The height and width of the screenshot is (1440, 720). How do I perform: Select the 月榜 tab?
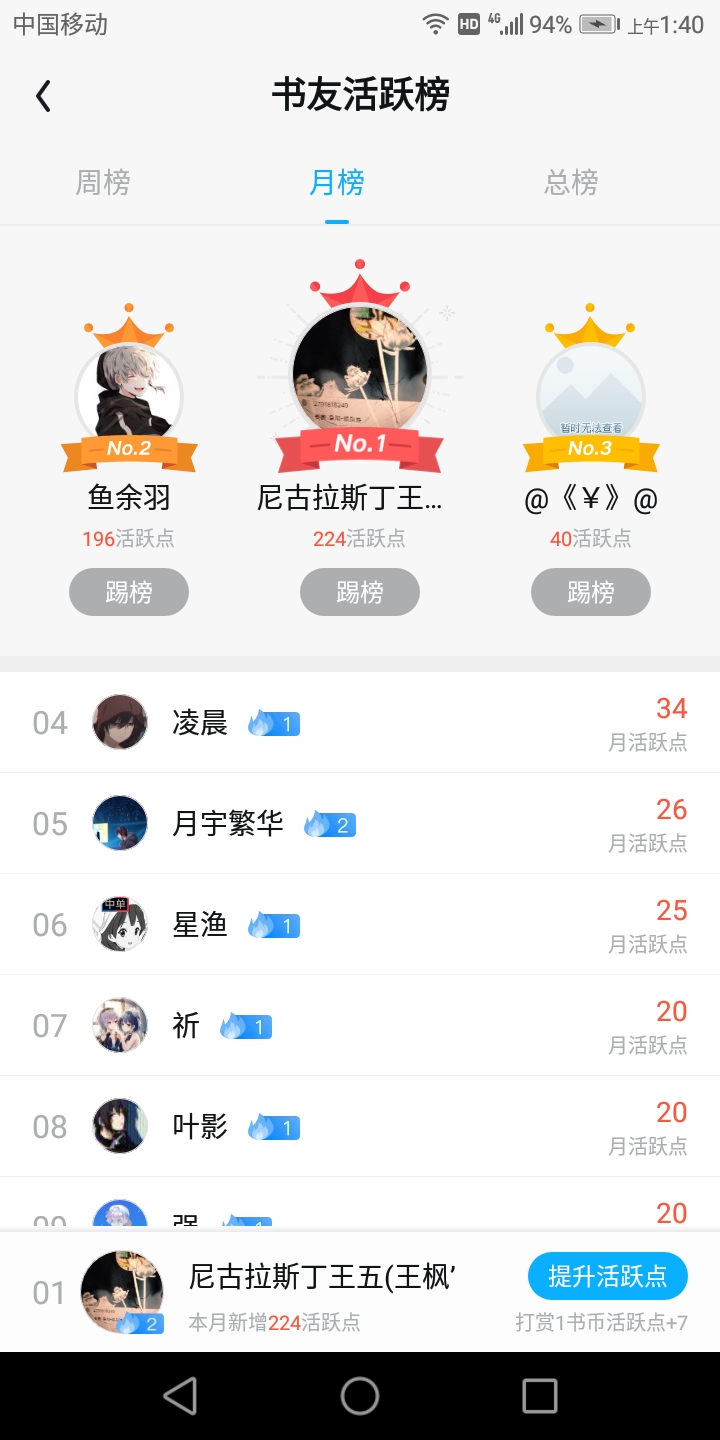pos(337,183)
